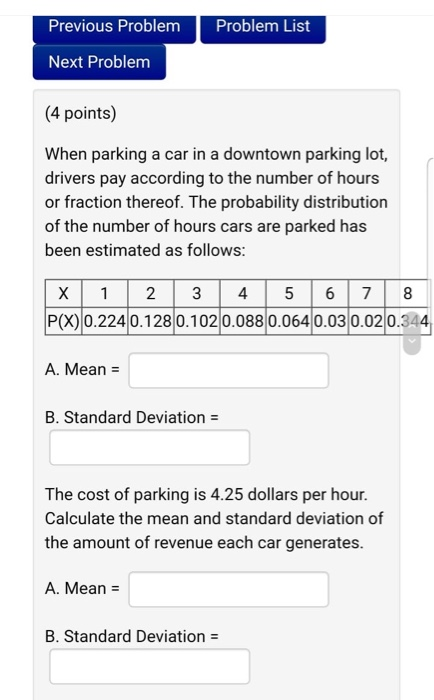
Task: Focus the revenue Mean input field
Action: [x=229, y=589]
